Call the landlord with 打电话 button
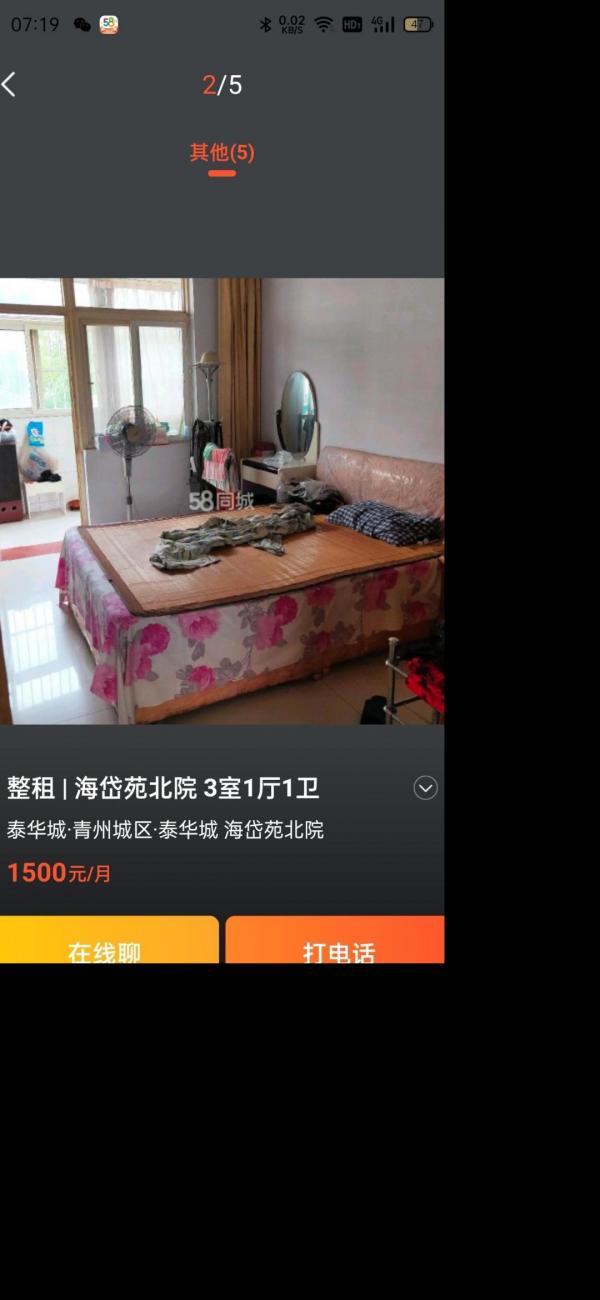Viewport: 600px width, 1300px height. pos(336,942)
